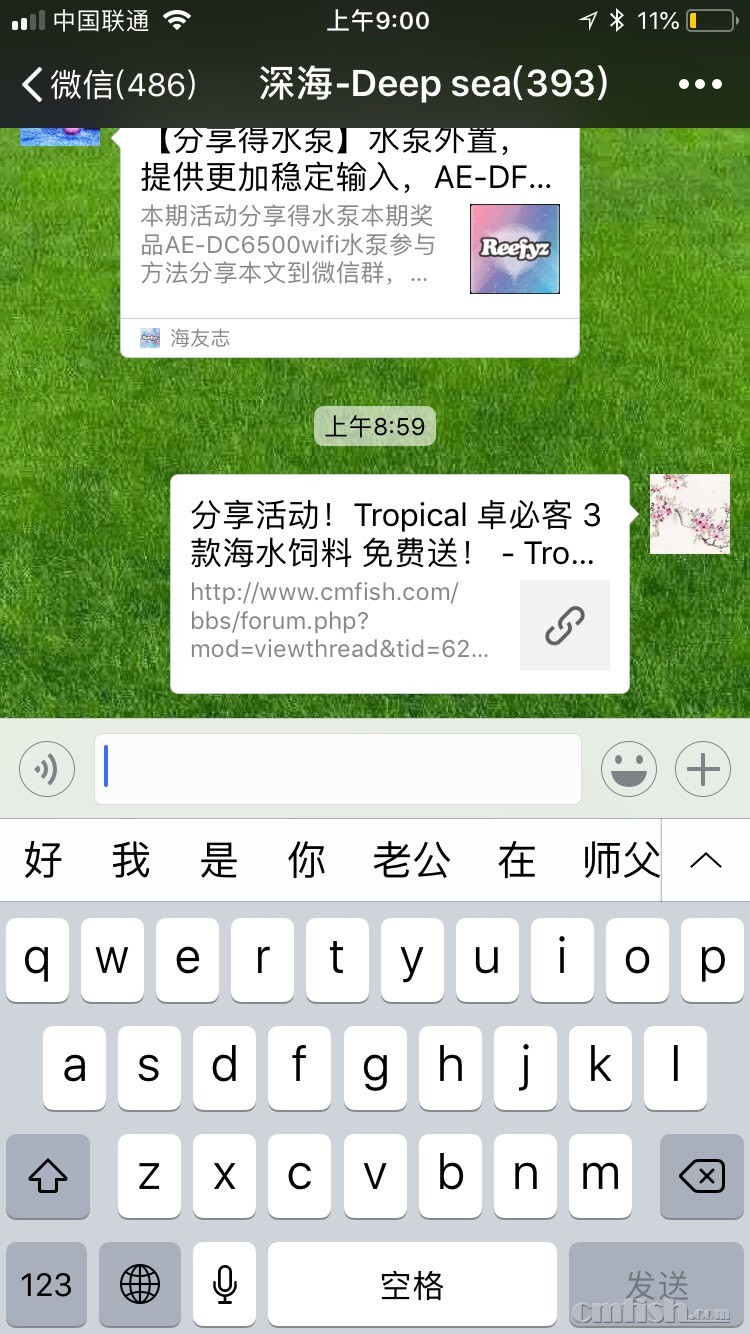This screenshot has width=750, height=1334.
Task: Tap the backspace key
Action: point(702,1176)
